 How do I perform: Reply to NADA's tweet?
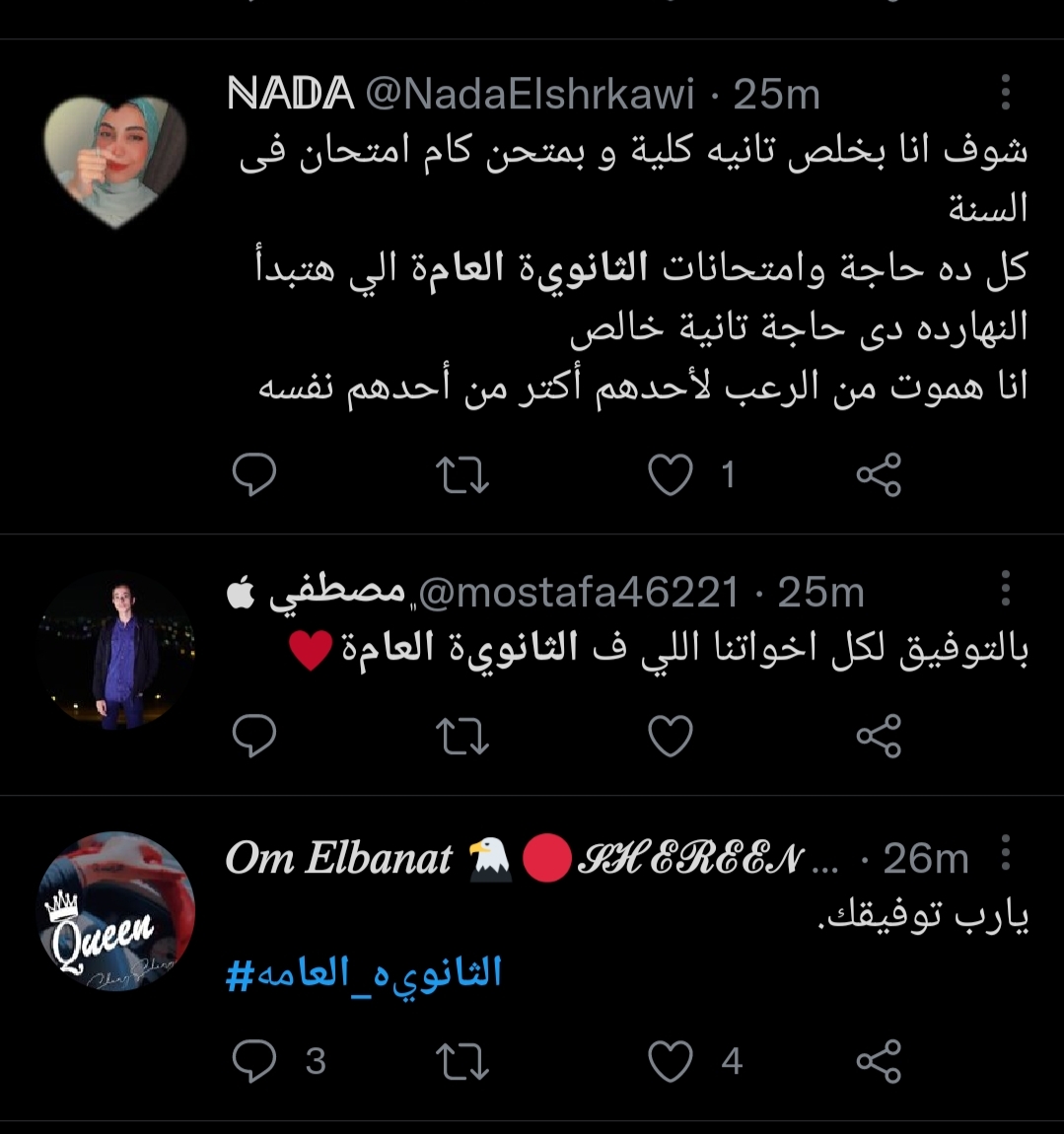[x=253, y=475]
